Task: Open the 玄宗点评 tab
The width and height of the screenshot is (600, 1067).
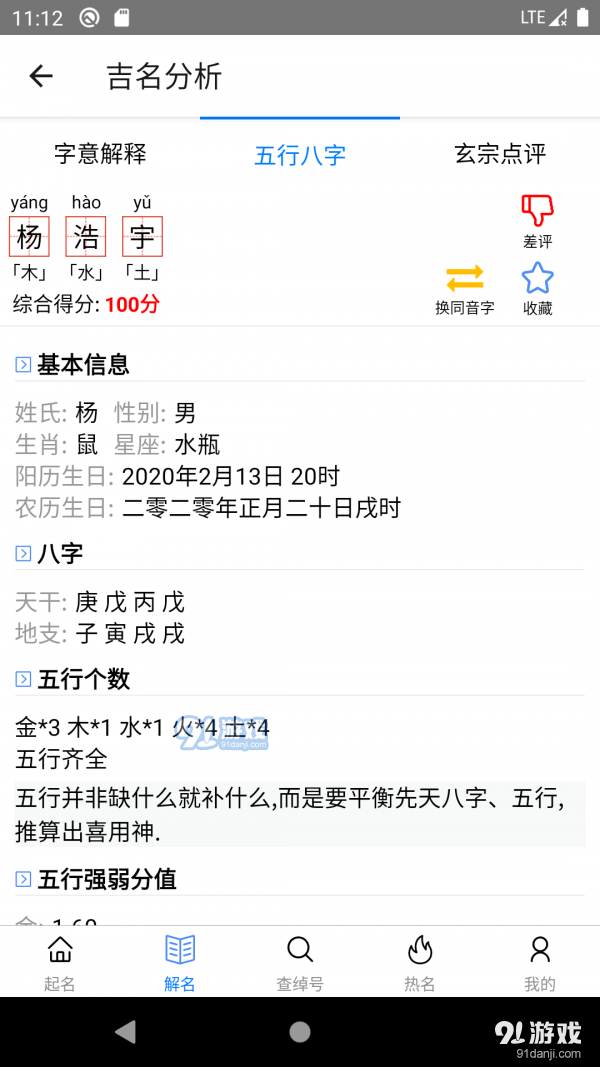Action: (x=500, y=154)
